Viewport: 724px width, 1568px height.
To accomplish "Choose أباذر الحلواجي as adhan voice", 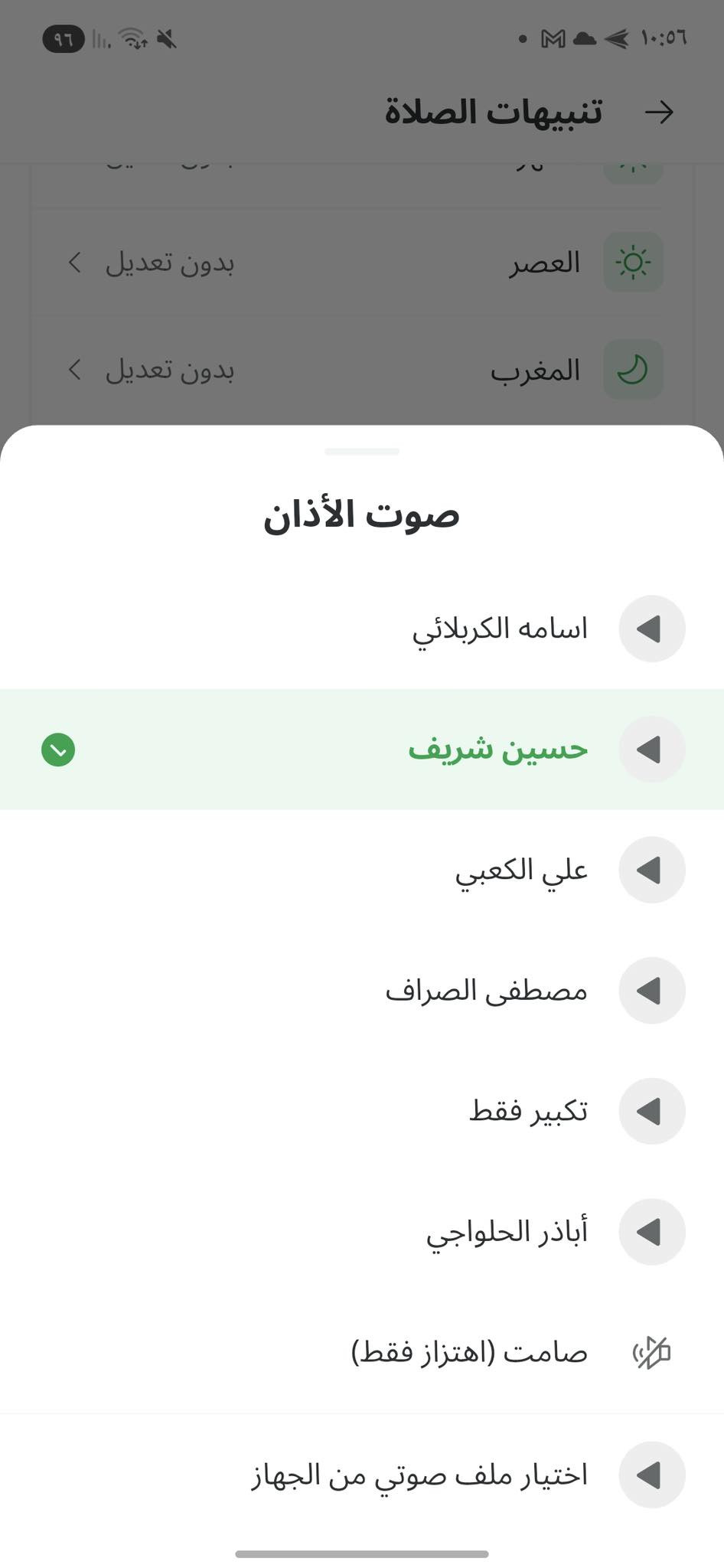I will [362, 1232].
